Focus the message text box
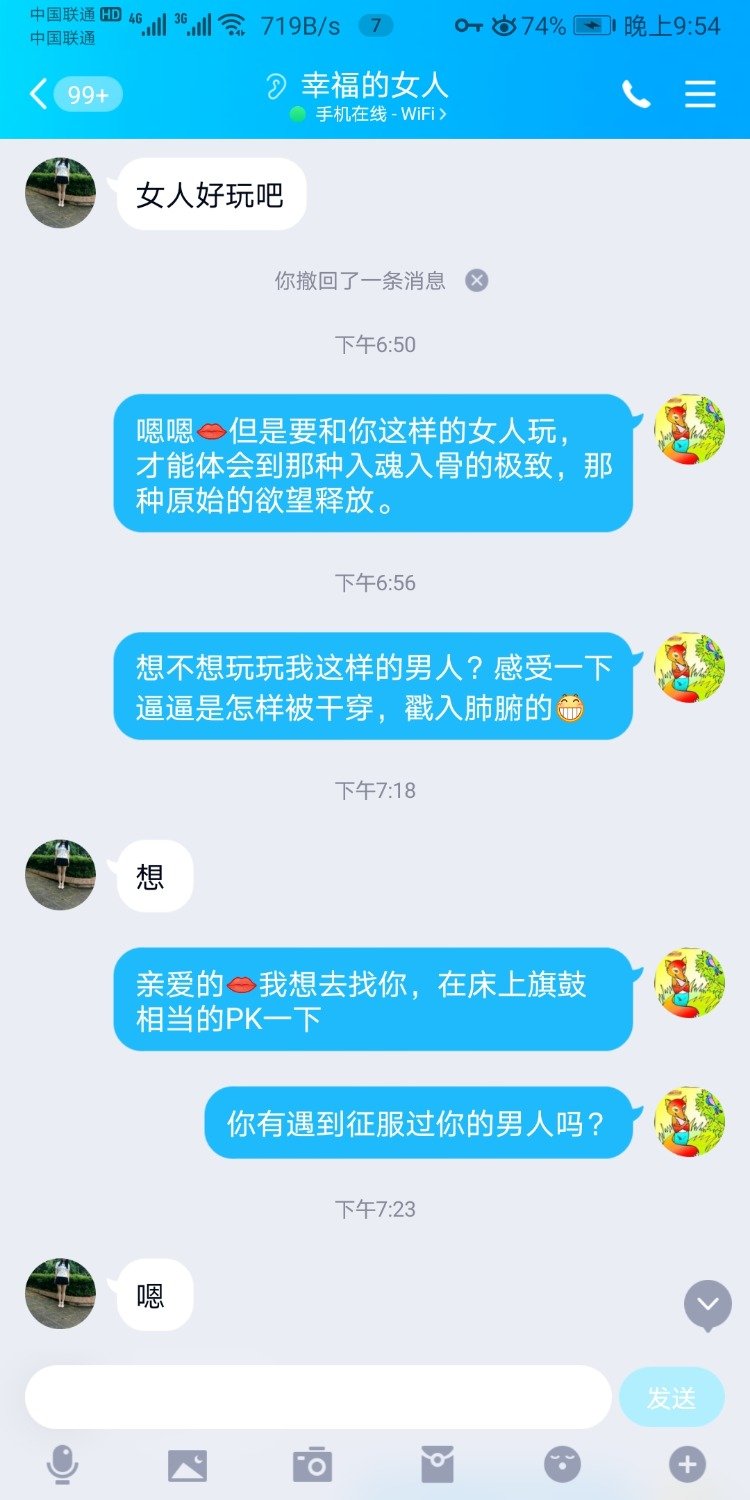 [x=318, y=1397]
